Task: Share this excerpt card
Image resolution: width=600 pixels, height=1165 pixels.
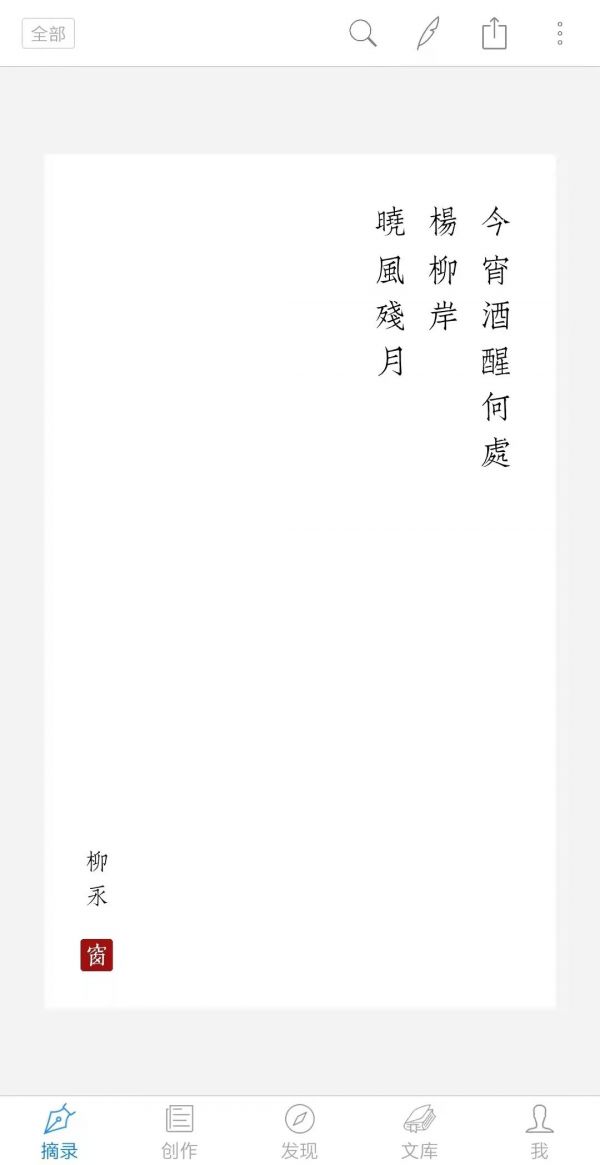Action: [494, 33]
